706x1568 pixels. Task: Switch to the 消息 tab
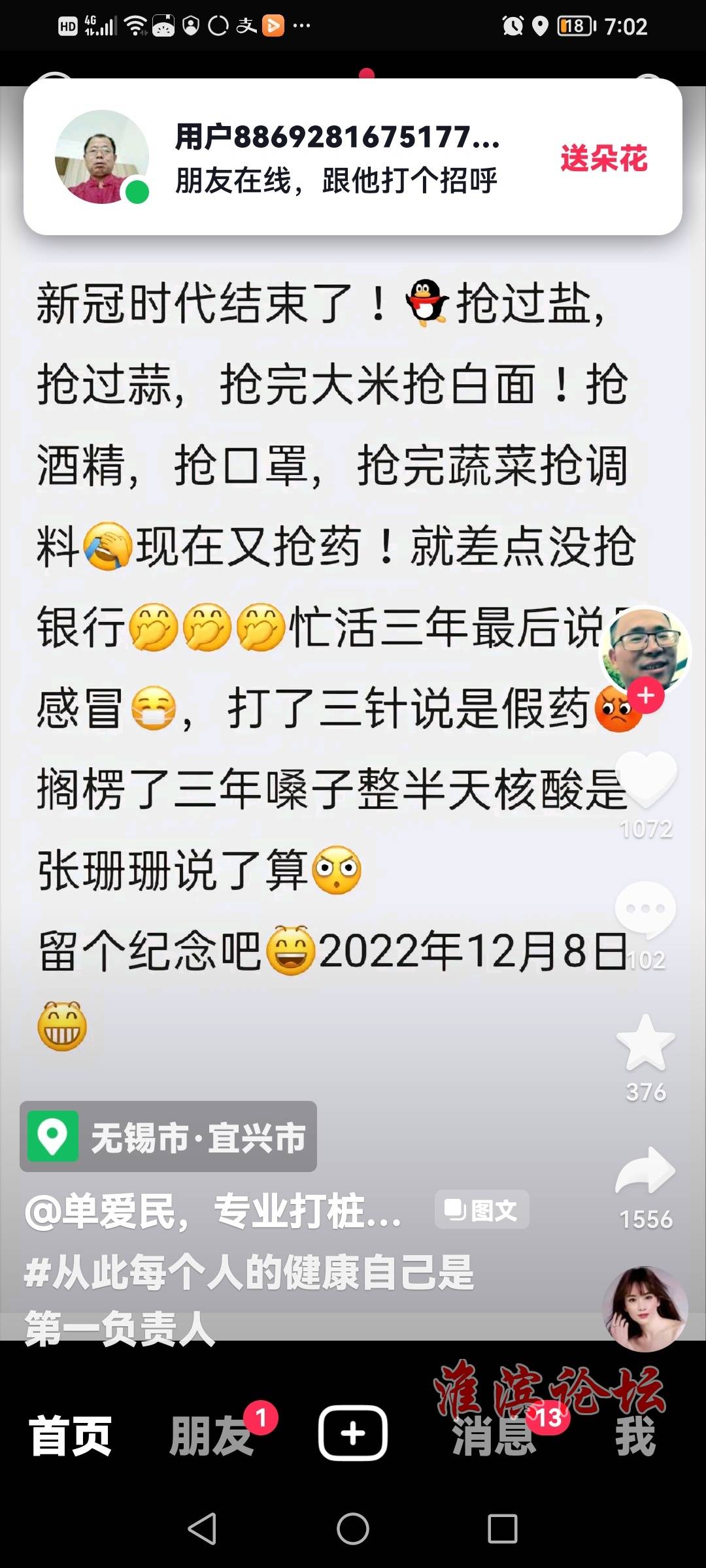click(x=494, y=1437)
